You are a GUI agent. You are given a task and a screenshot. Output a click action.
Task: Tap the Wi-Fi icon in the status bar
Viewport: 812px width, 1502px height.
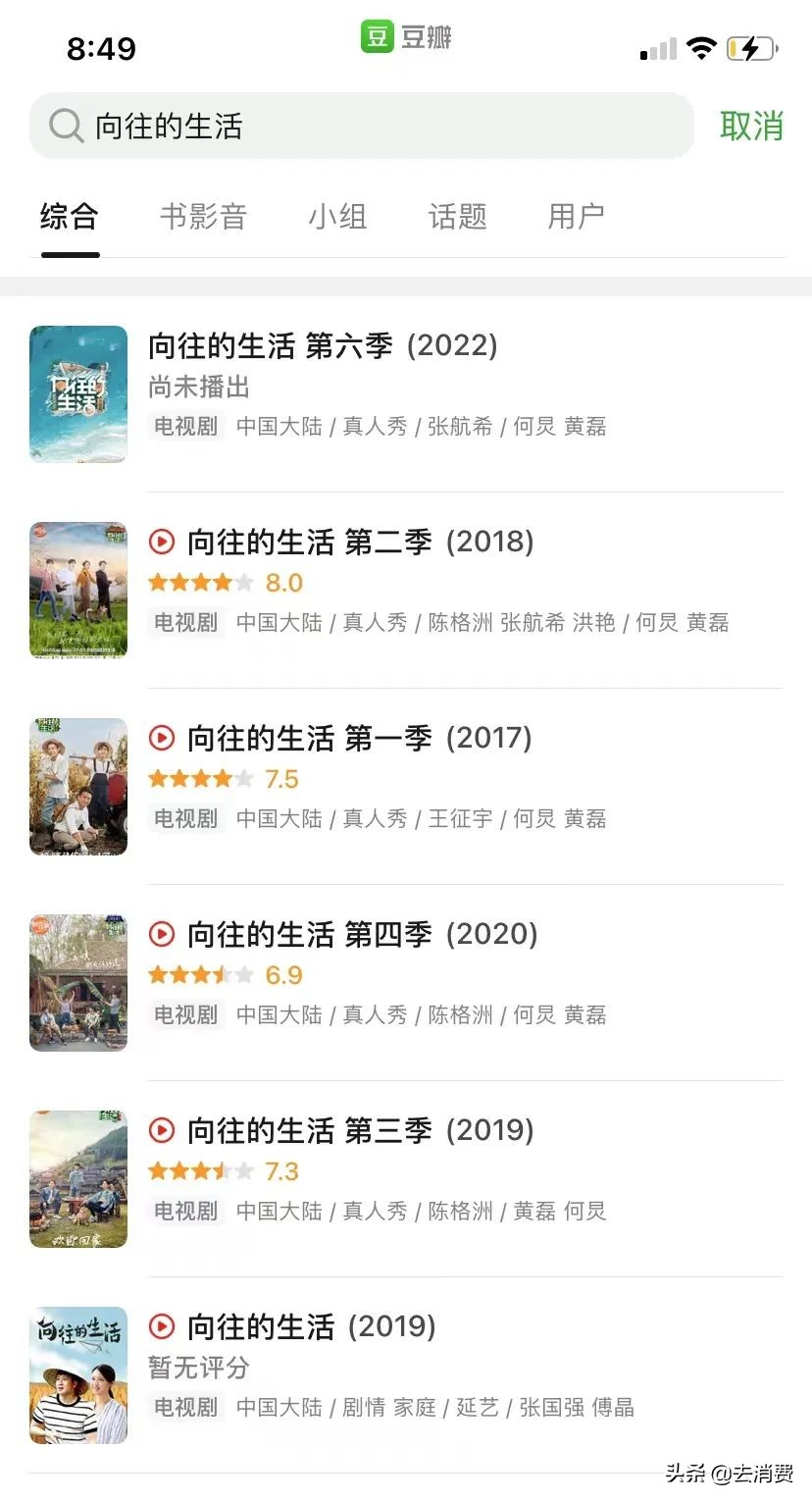pyautogui.click(x=702, y=45)
